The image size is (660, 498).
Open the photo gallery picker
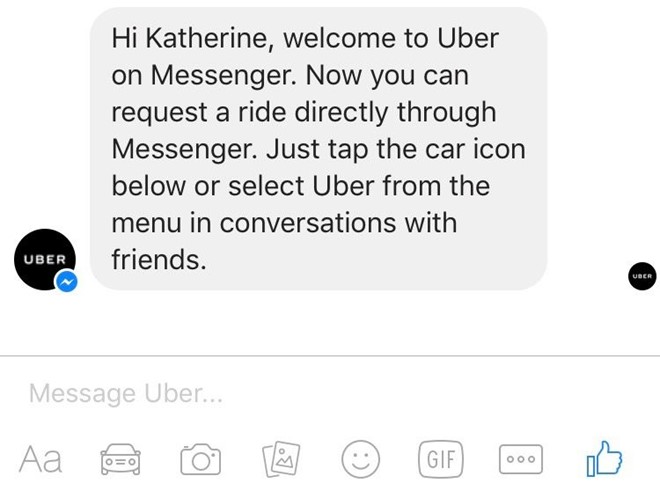(x=281, y=460)
